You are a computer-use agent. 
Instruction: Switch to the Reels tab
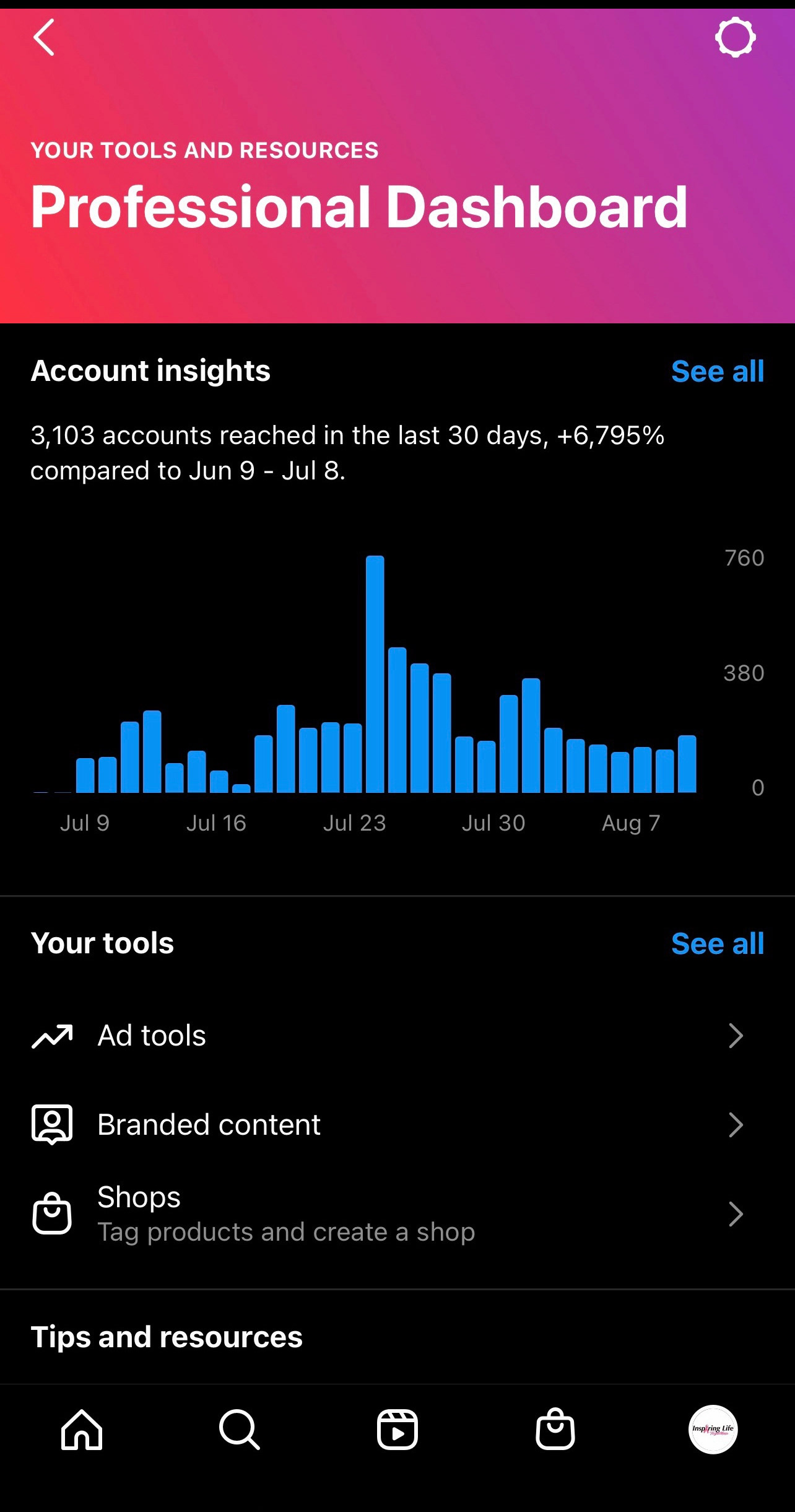[x=397, y=1430]
